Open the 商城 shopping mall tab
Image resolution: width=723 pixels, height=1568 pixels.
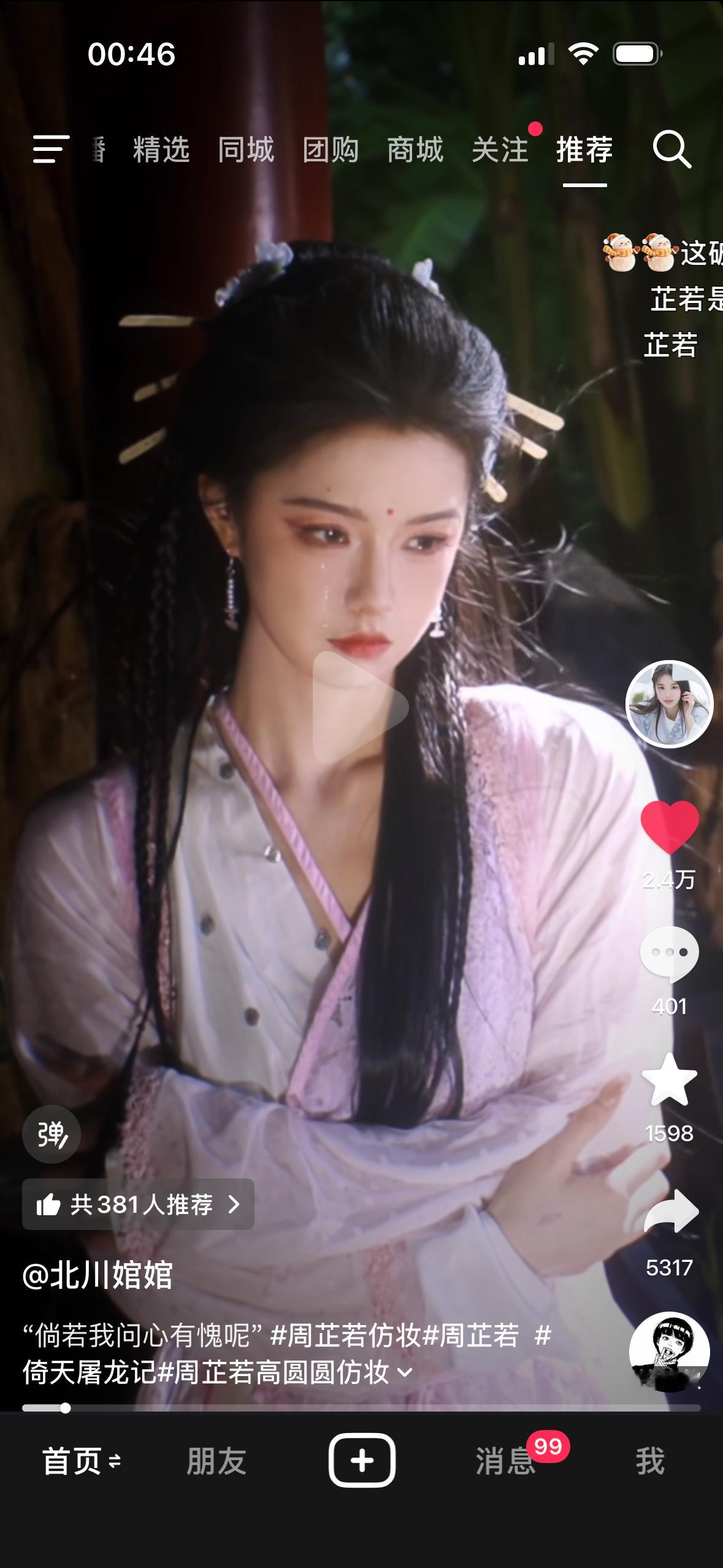[415, 149]
